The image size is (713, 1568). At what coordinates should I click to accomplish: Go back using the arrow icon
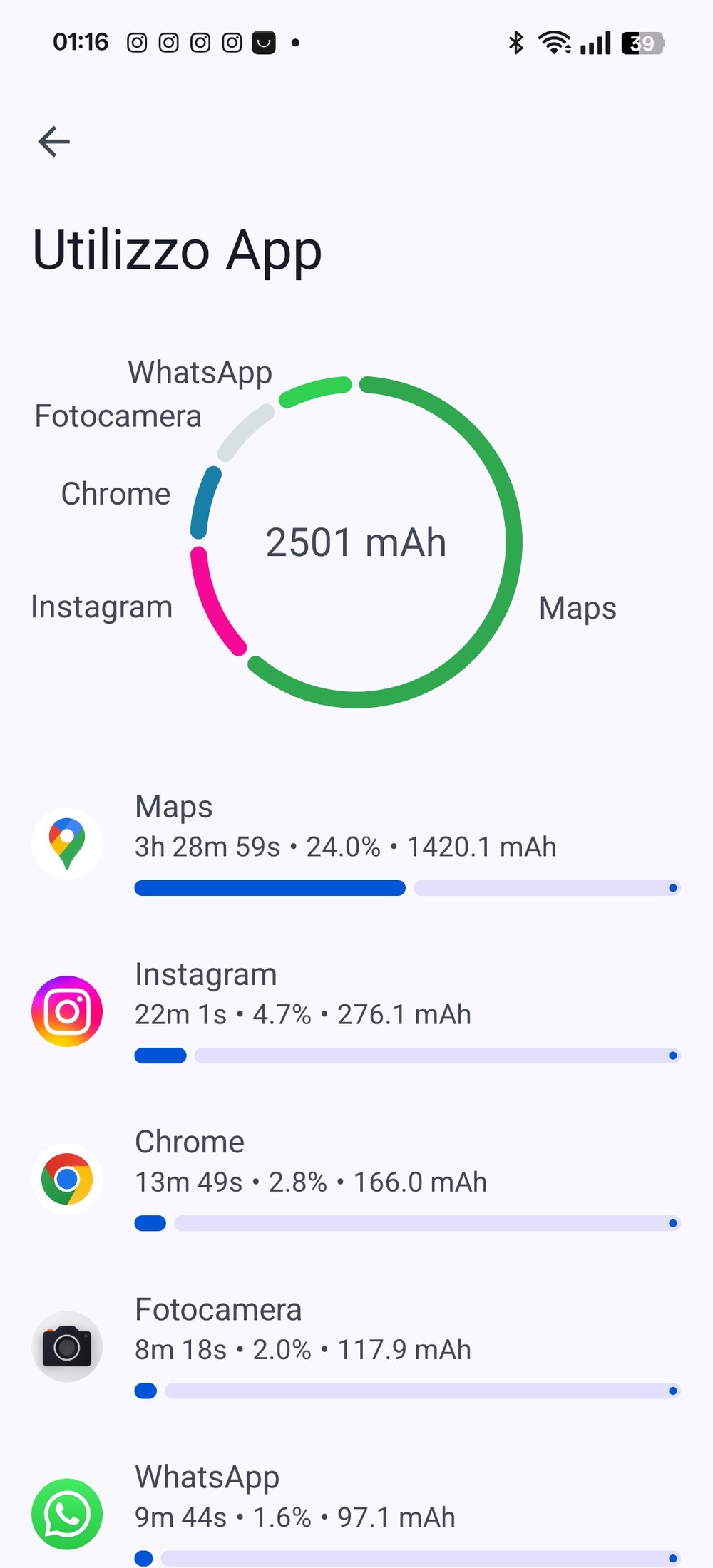54,141
